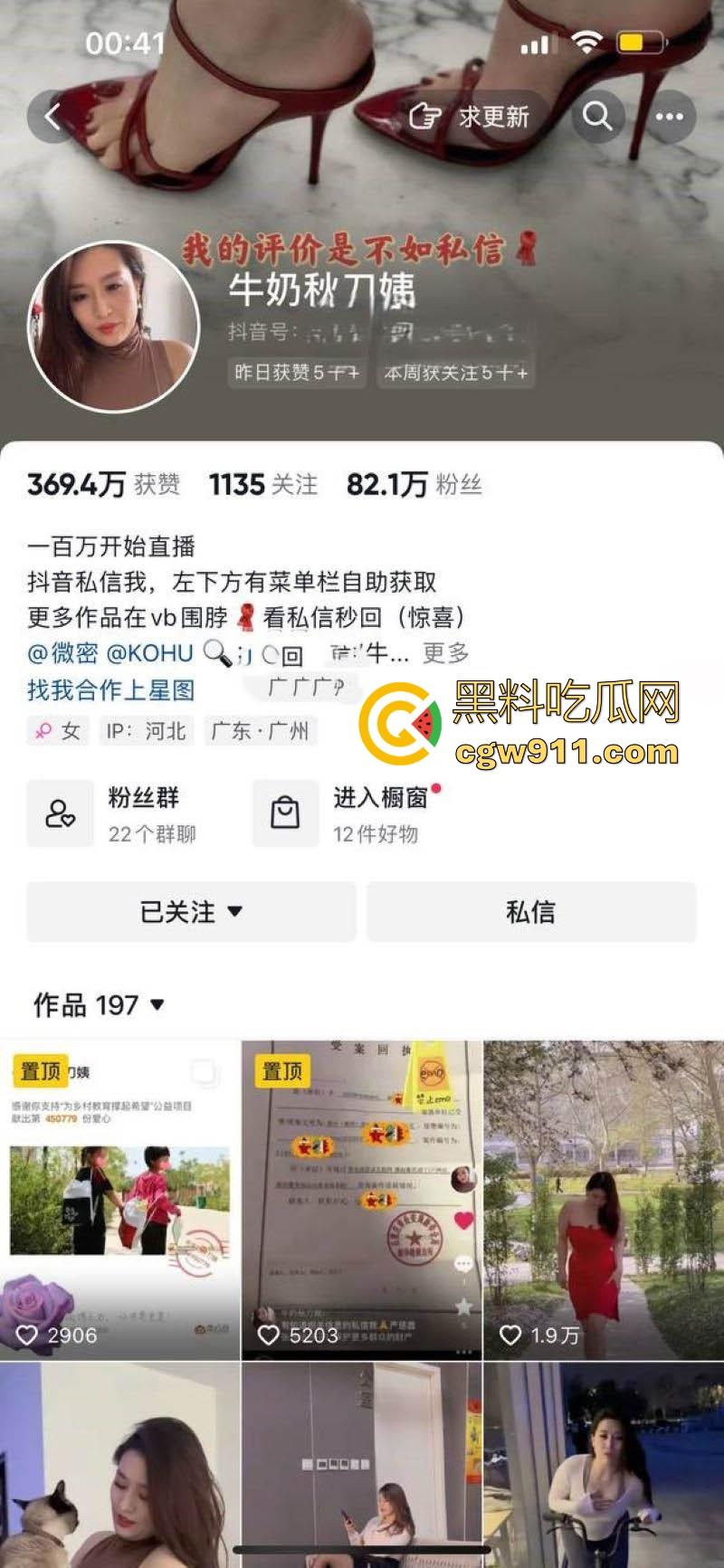The width and height of the screenshot is (724, 1568).
Task: Expand the bio with 更多
Action: pyautogui.click(x=446, y=652)
